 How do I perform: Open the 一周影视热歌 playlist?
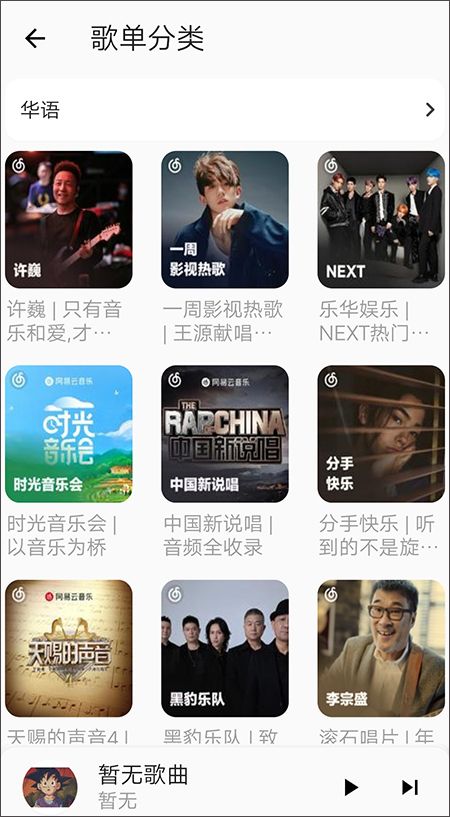click(225, 219)
